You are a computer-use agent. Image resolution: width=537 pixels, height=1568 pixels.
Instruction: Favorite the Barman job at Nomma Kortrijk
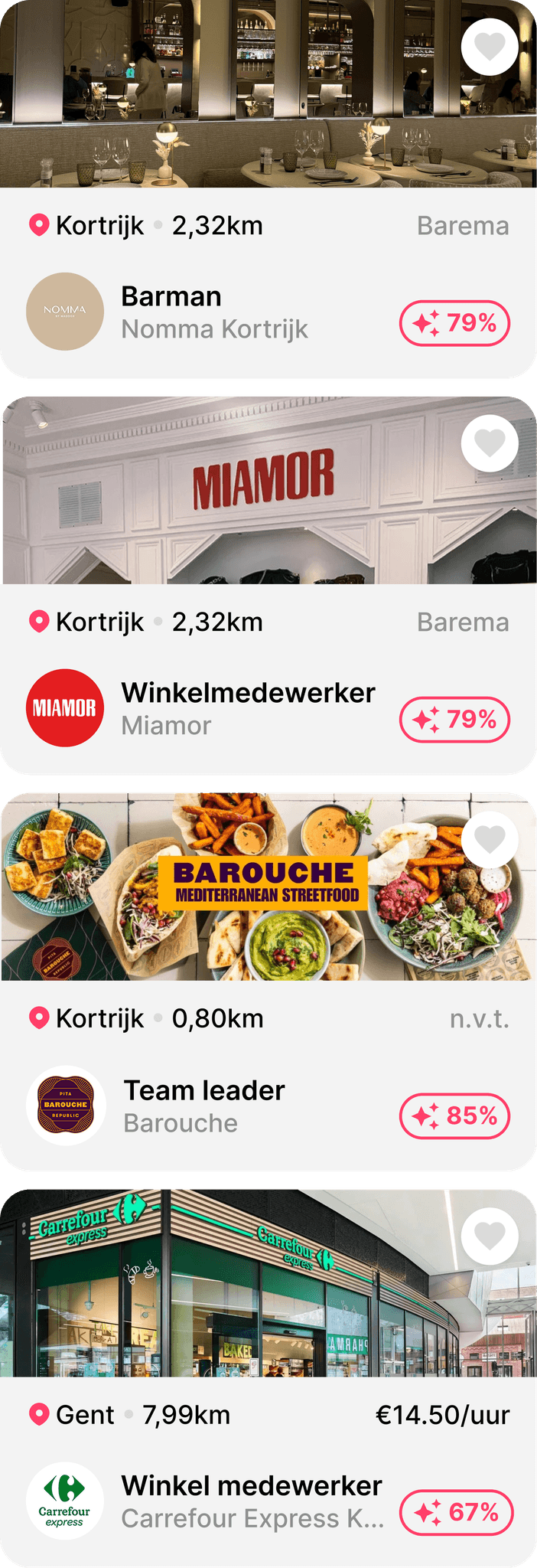(490, 47)
